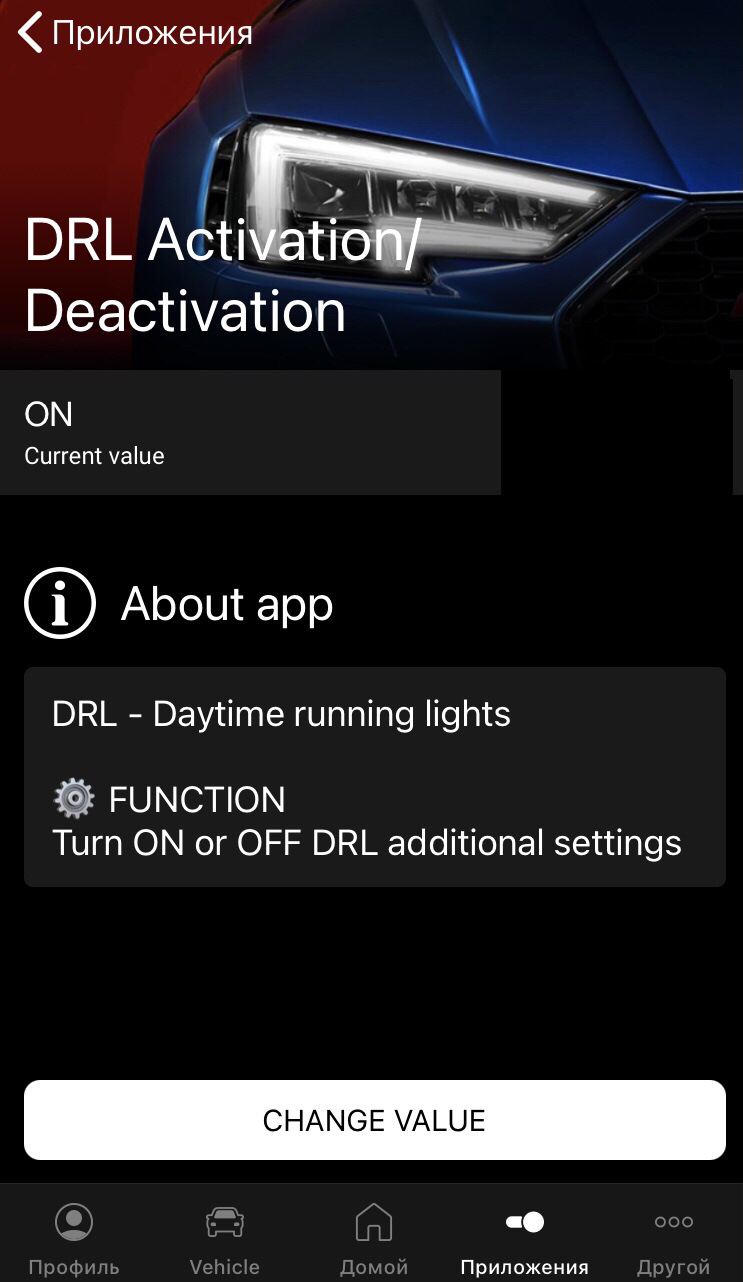The image size is (743, 1282).
Task: Open the Другой tab
Action: pyautogui.click(x=673, y=1238)
